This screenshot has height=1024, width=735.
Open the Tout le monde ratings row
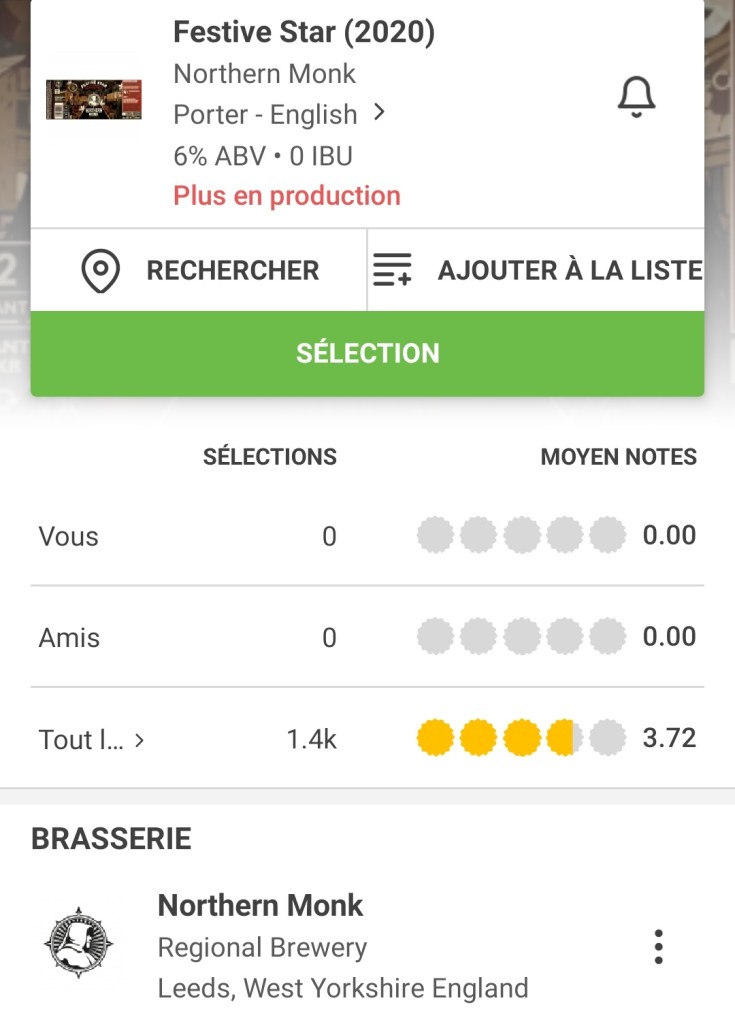[x=92, y=740]
